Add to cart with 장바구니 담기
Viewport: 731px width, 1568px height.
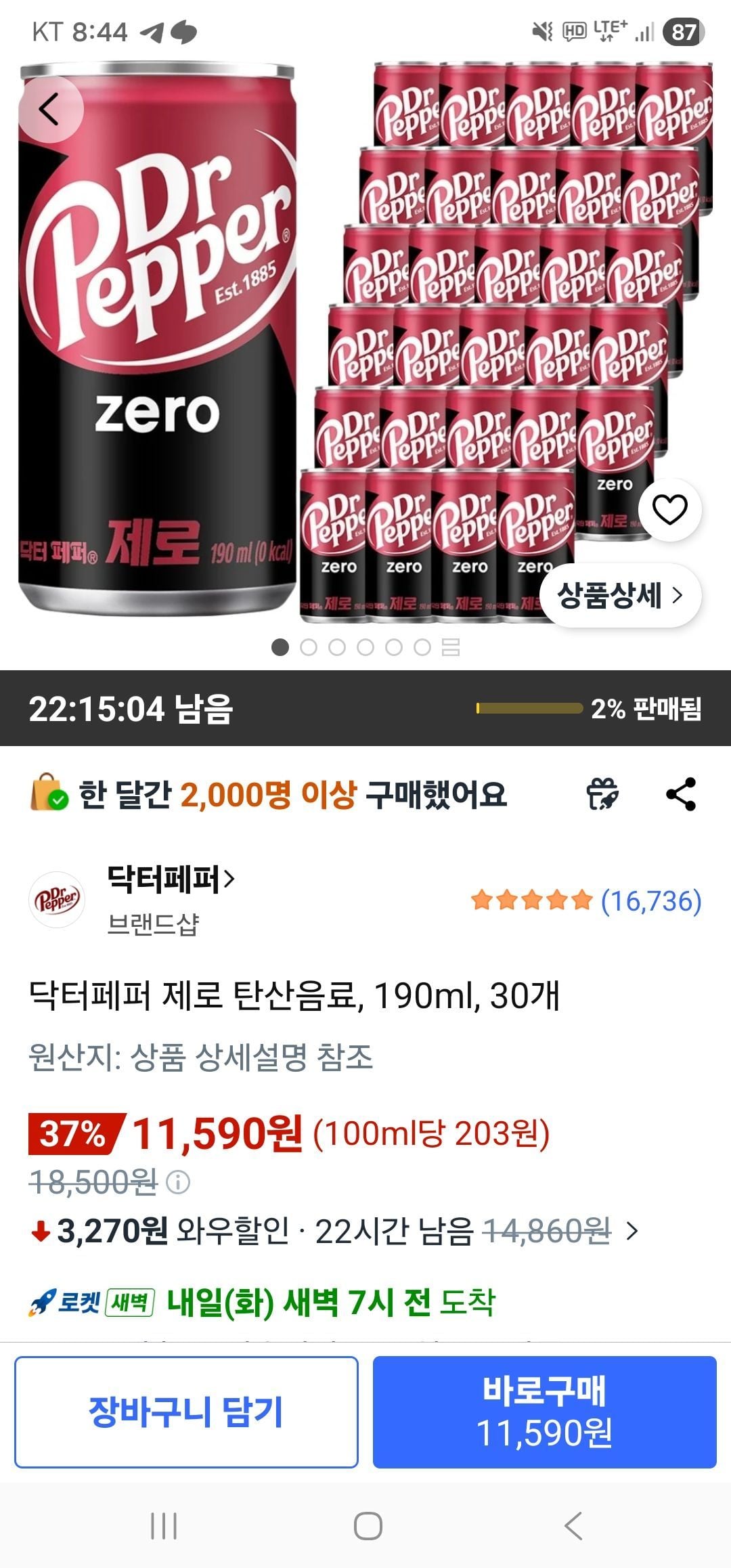[x=186, y=1412]
